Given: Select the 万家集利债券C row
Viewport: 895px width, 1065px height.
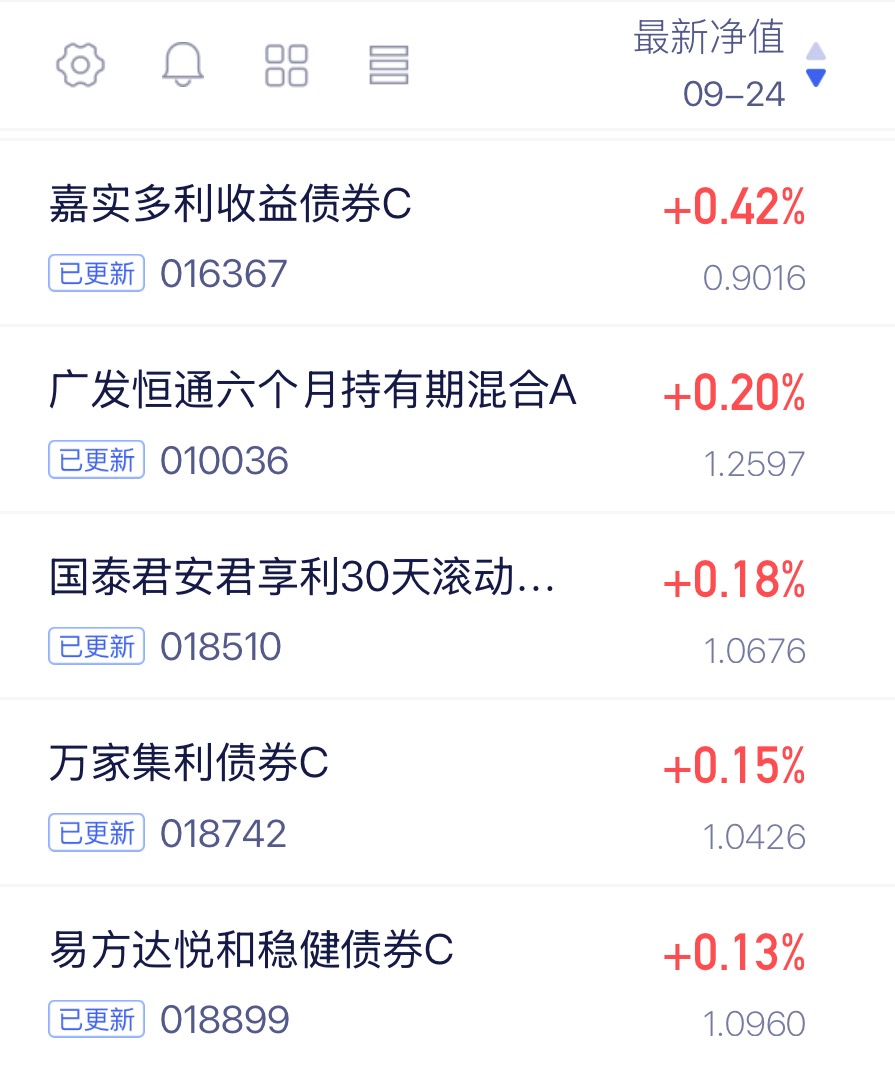Looking at the screenshot, I should pyautogui.click(x=189, y=765).
